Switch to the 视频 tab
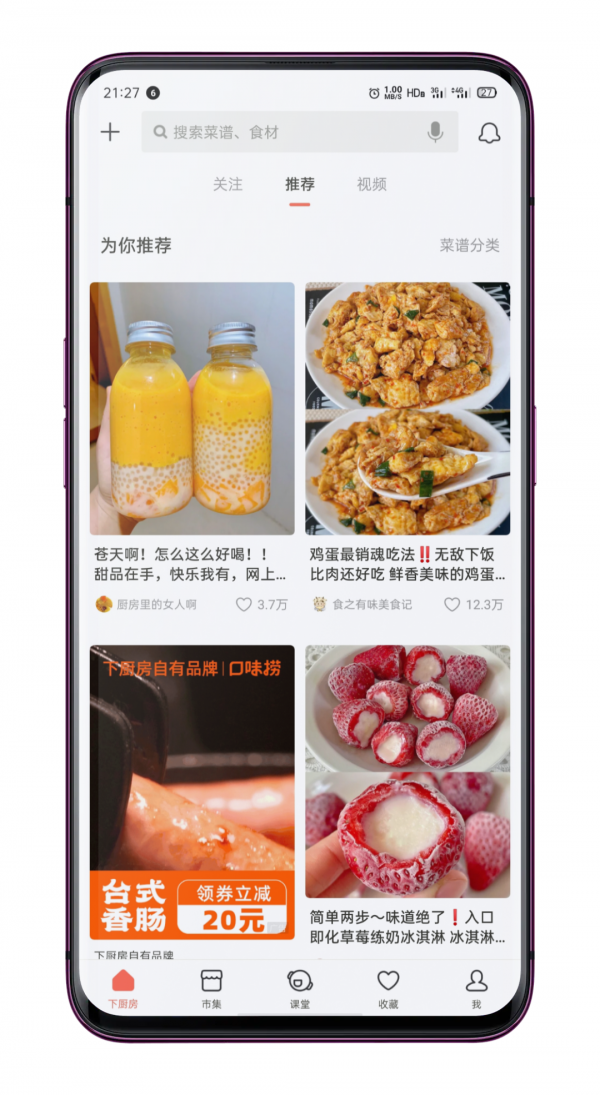The width and height of the screenshot is (600, 1095). [372, 185]
